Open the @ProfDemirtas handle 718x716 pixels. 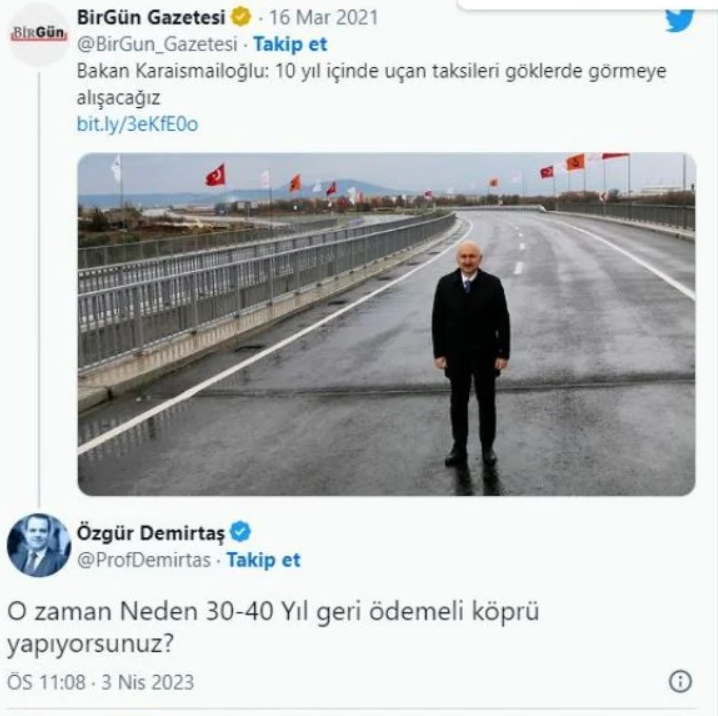point(144,560)
